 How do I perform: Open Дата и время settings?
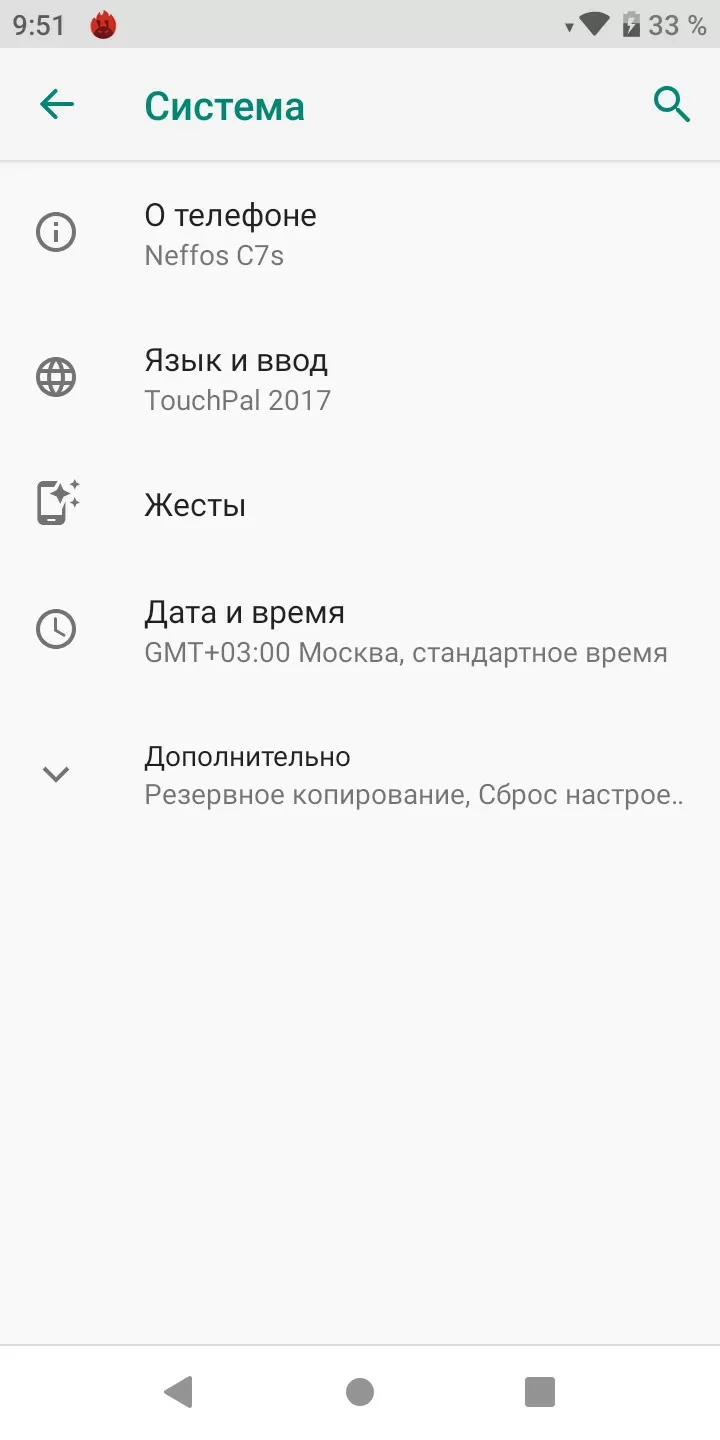coord(360,631)
